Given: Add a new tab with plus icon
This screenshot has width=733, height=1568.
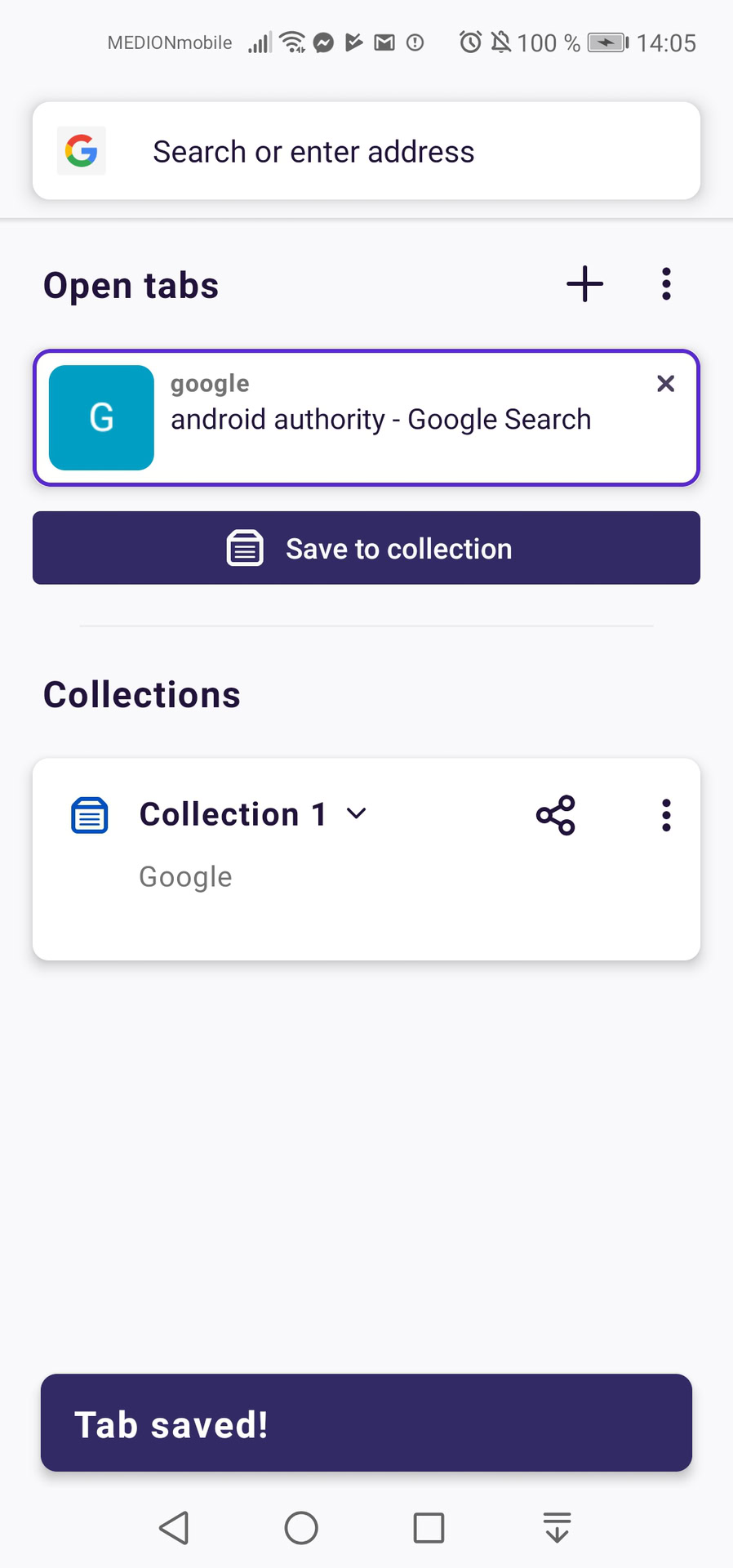Looking at the screenshot, I should pos(584,284).
